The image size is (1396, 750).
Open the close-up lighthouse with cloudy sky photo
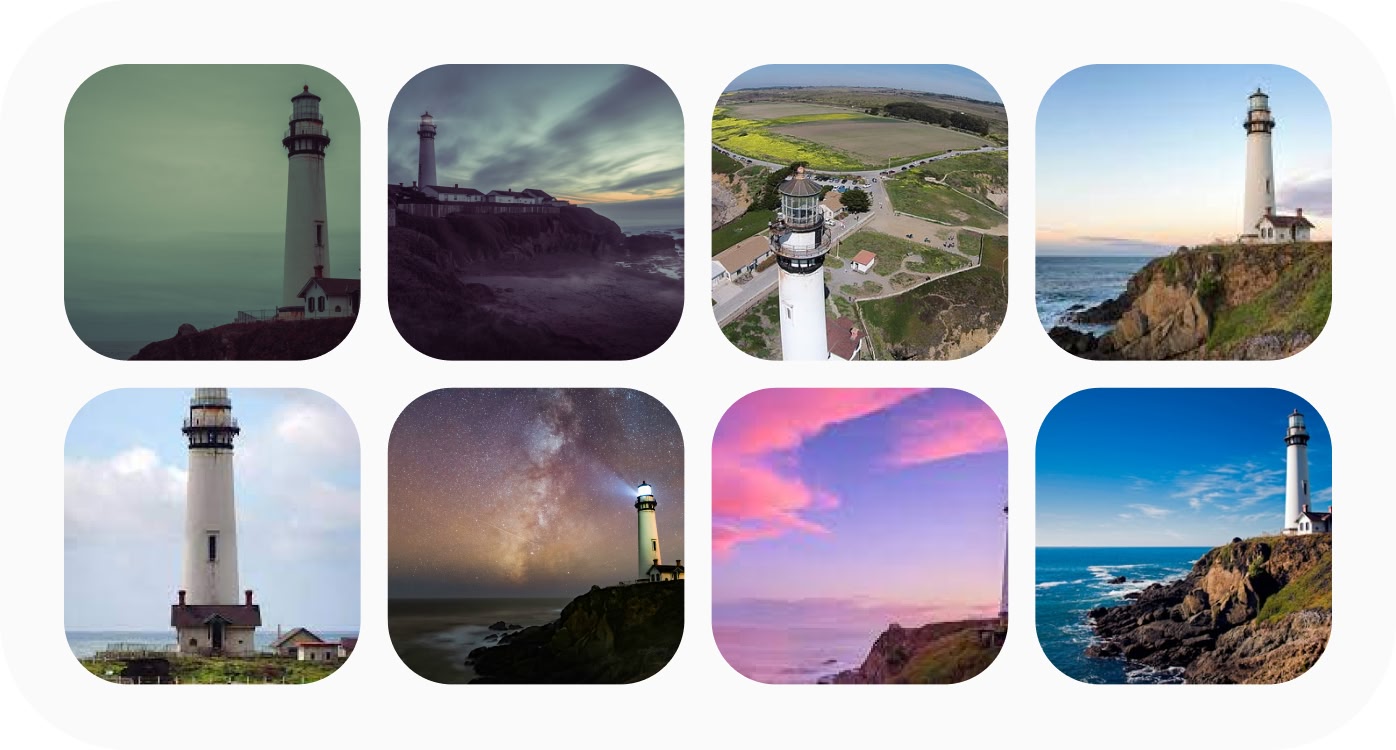pos(212,536)
